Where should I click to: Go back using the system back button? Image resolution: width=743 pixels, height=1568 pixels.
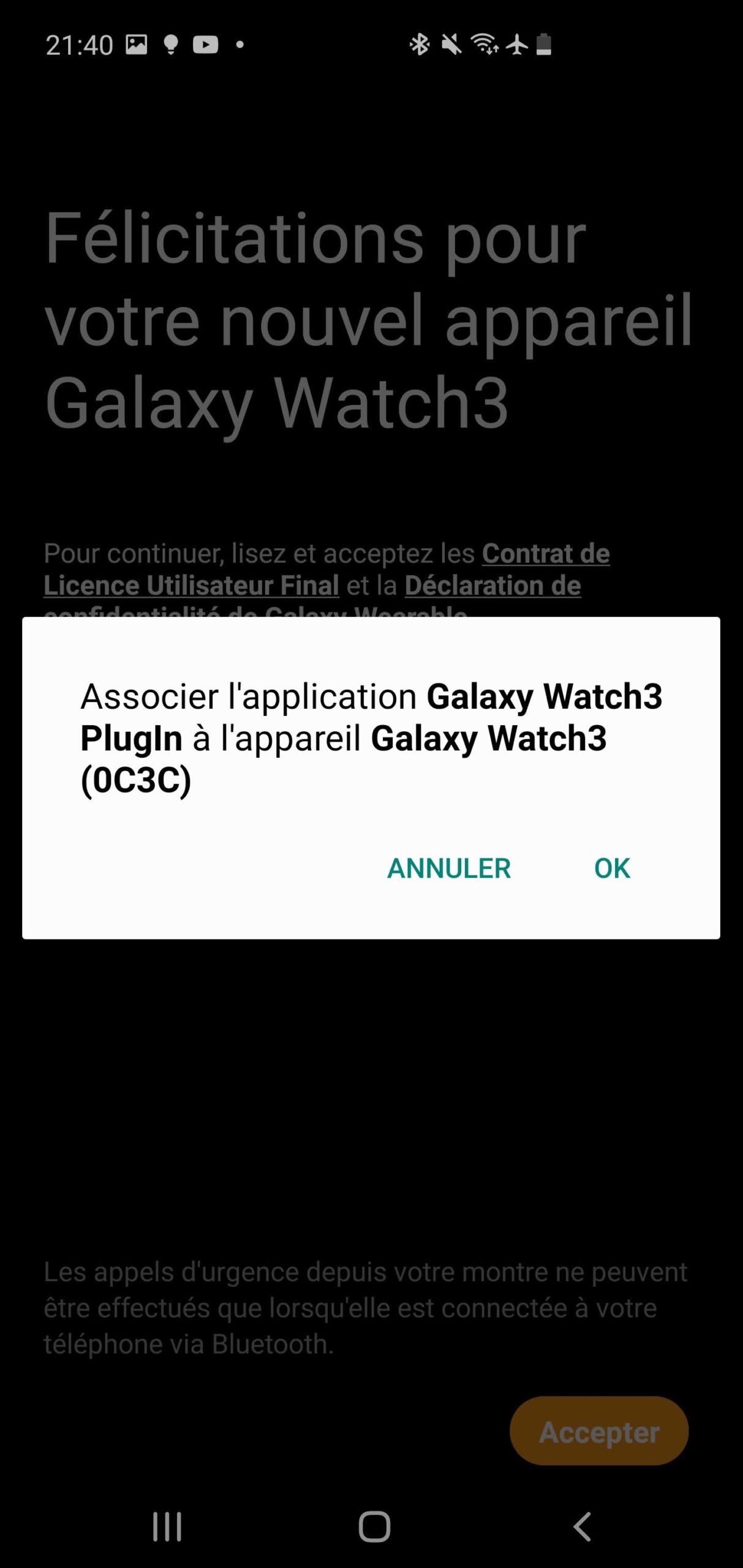coord(582,1526)
